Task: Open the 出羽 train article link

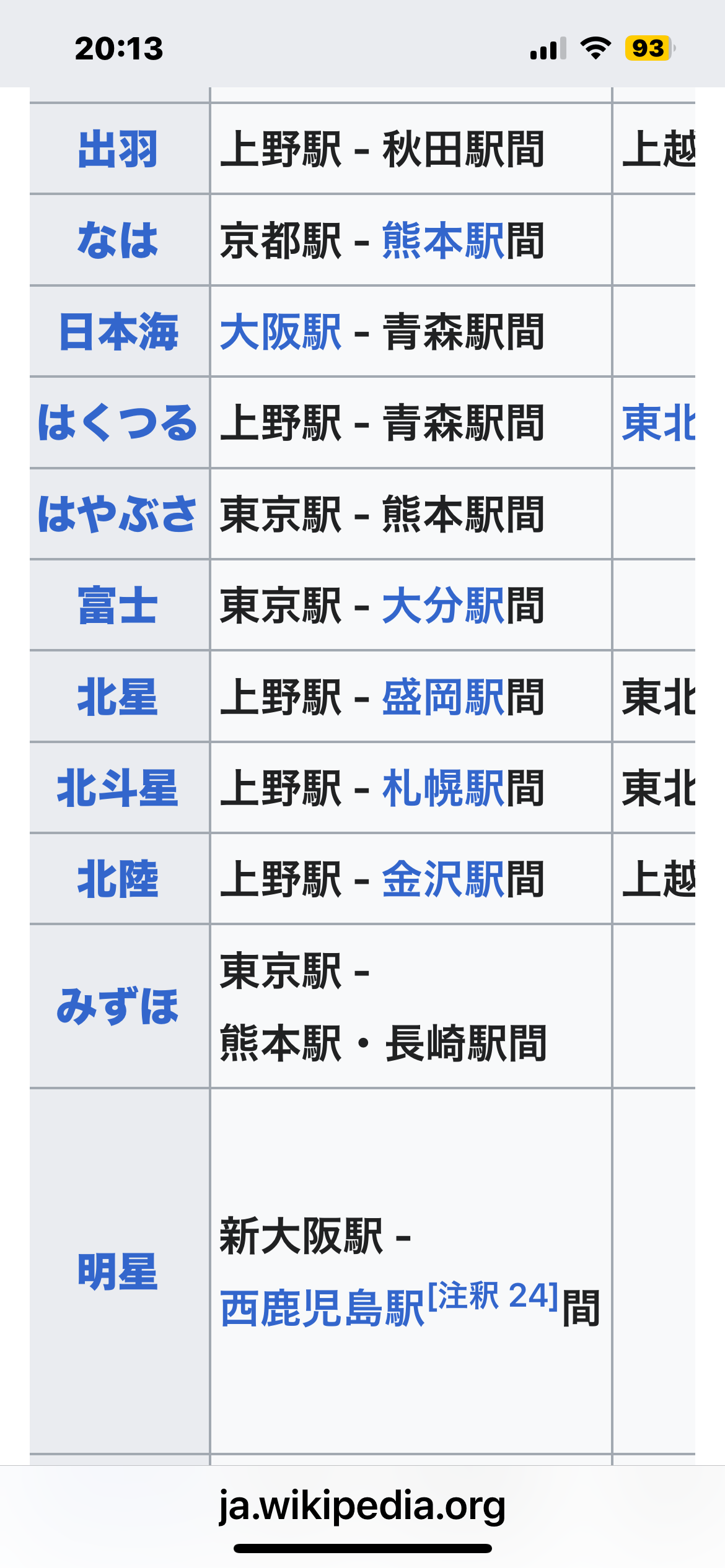Action: (x=118, y=149)
